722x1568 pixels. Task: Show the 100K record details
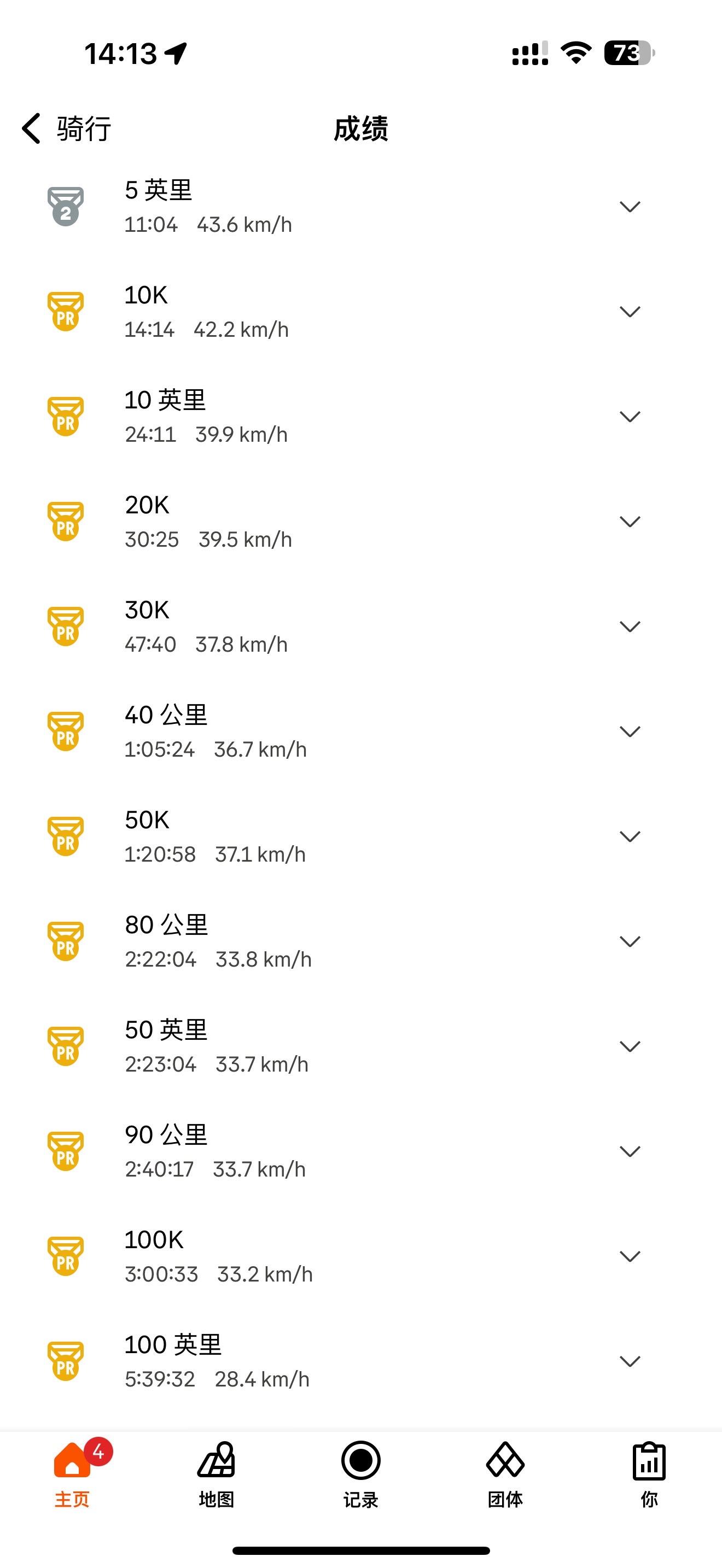tap(630, 1256)
